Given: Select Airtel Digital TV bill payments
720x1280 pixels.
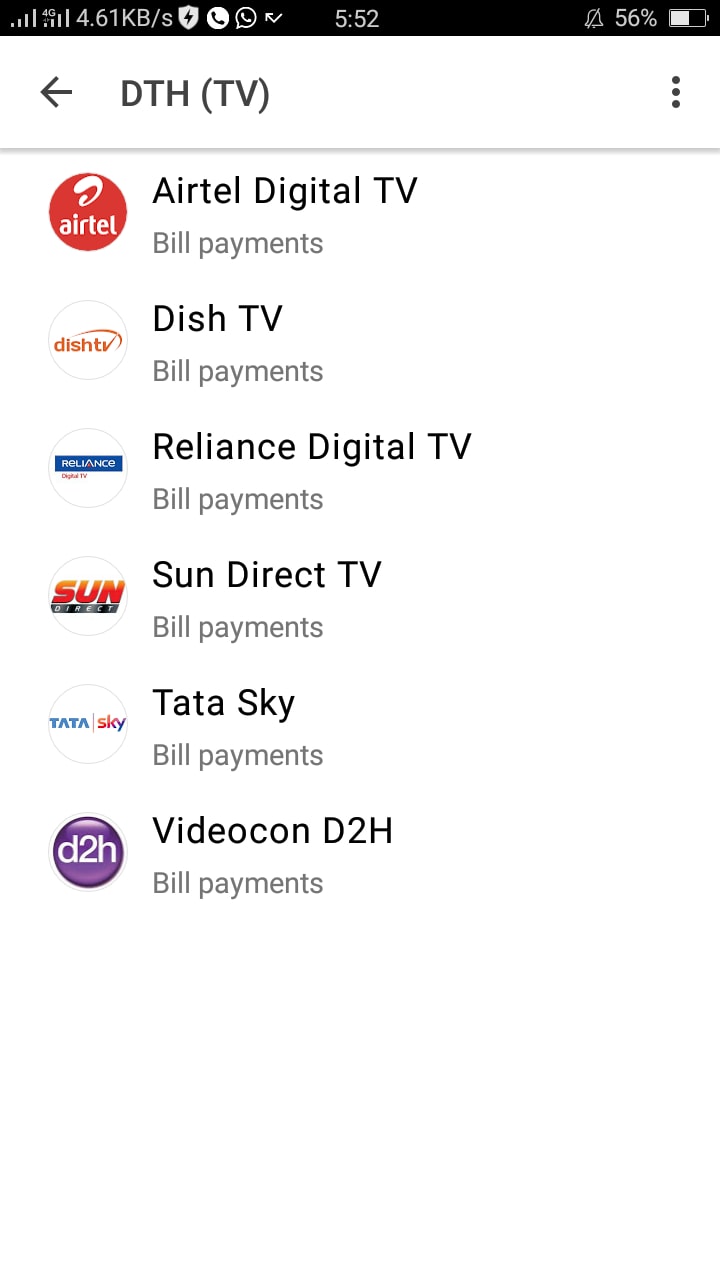Looking at the screenshot, I should [x=360, y=212].
